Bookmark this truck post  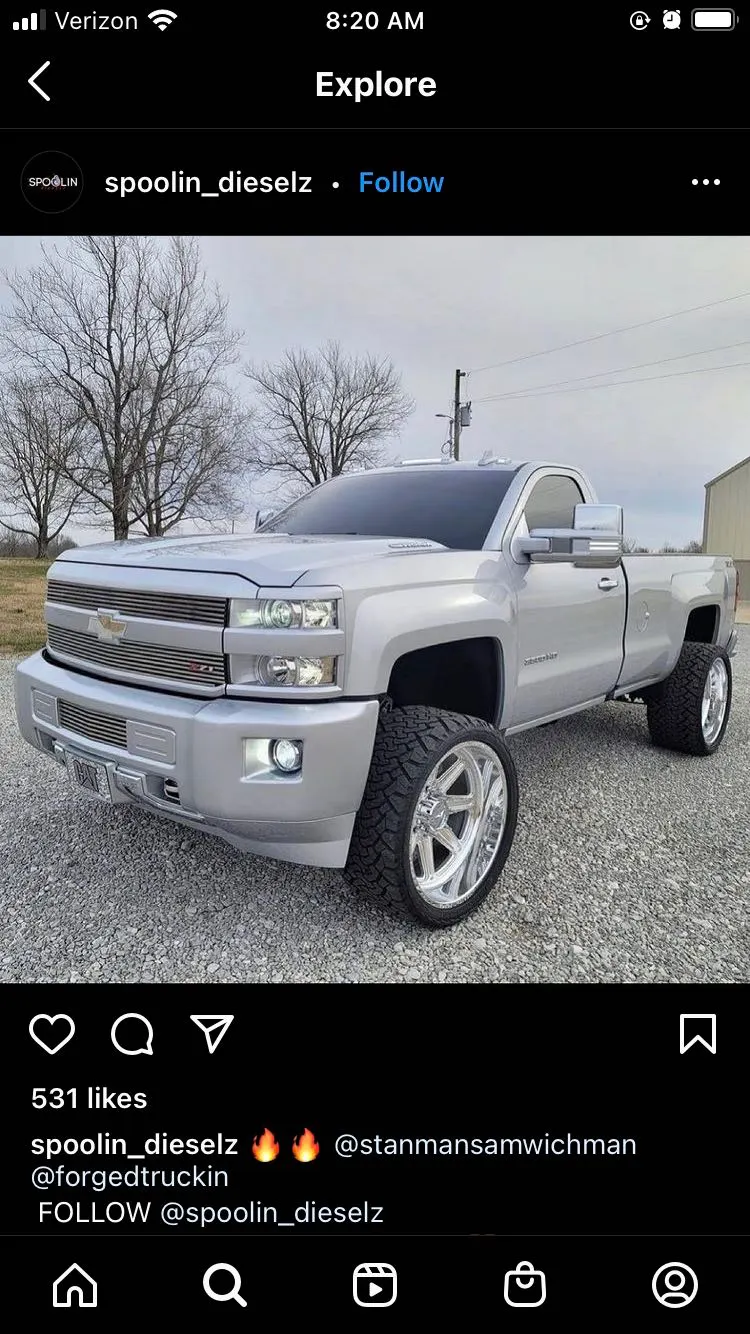697,1034
